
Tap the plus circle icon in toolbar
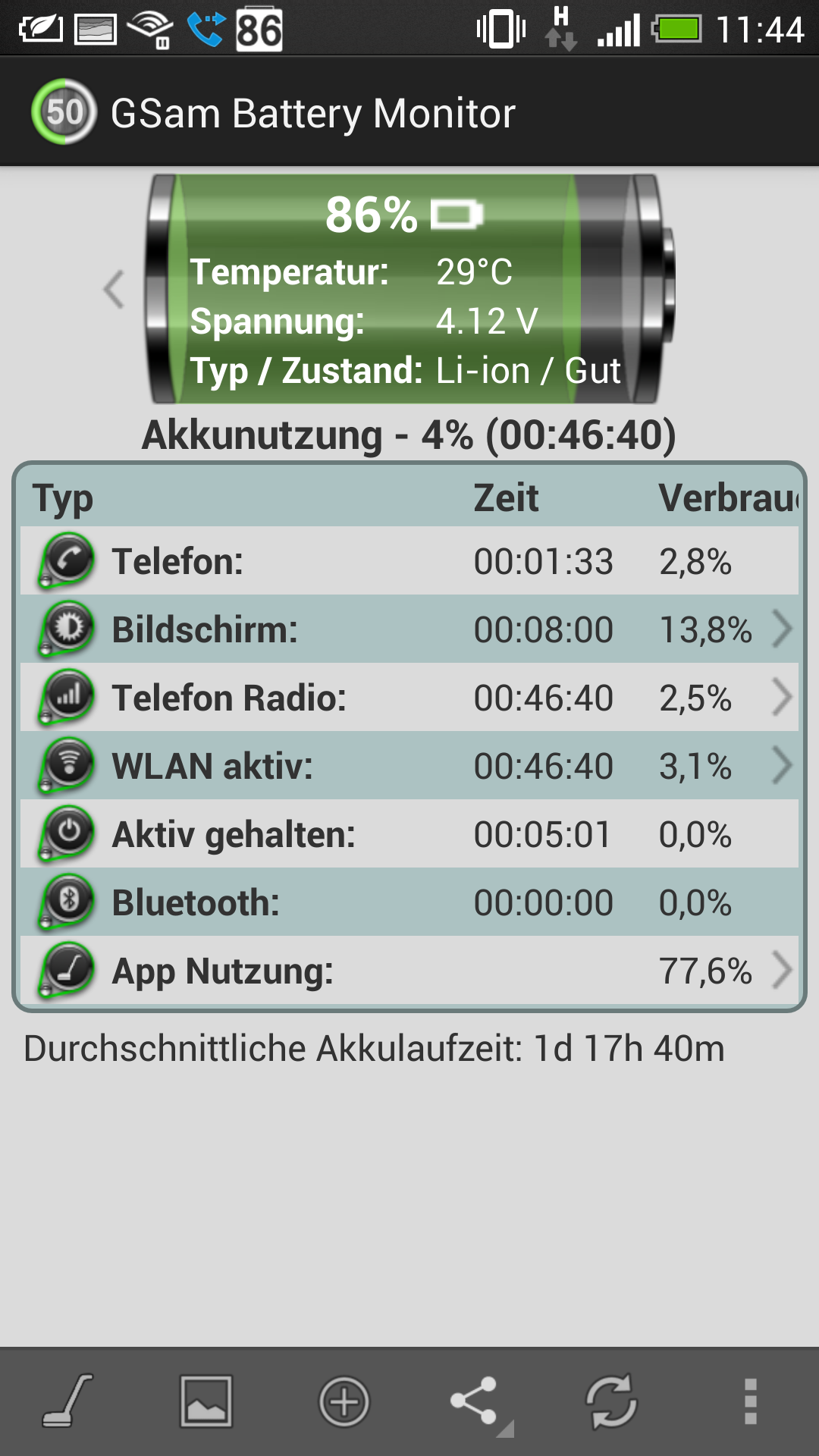point(344,1401)
